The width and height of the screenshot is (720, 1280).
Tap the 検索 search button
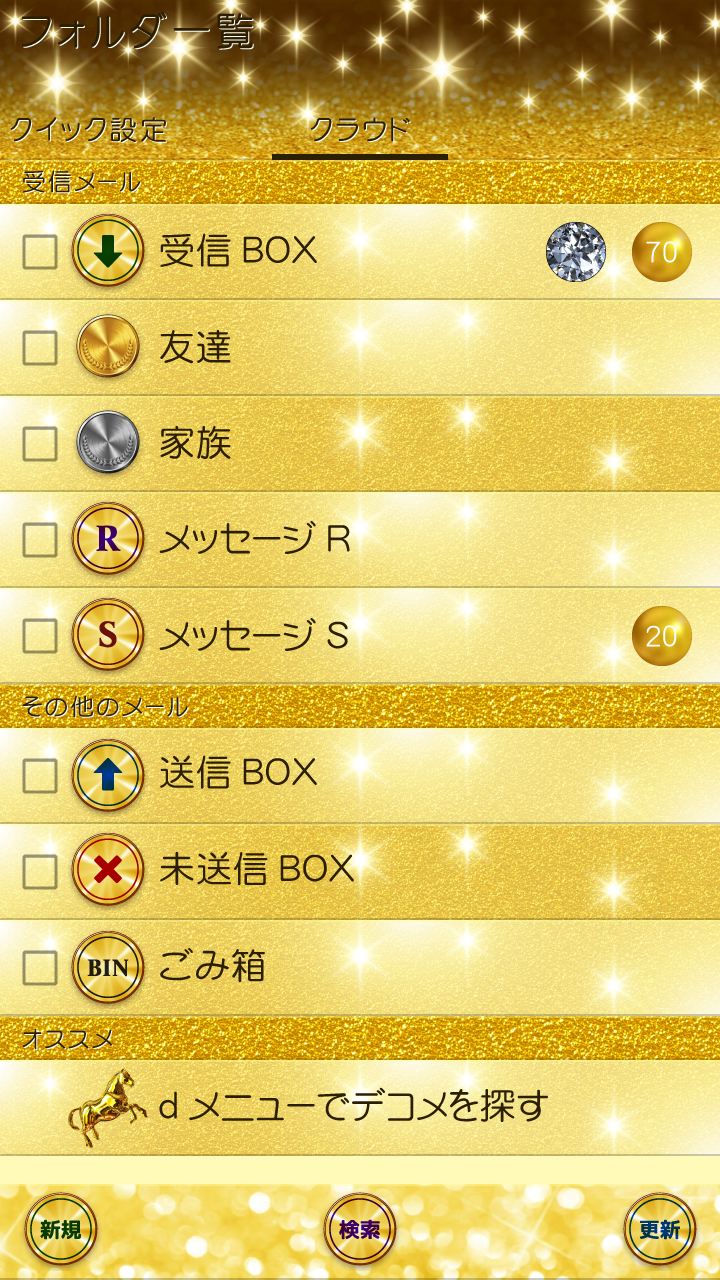[360, 1229]
